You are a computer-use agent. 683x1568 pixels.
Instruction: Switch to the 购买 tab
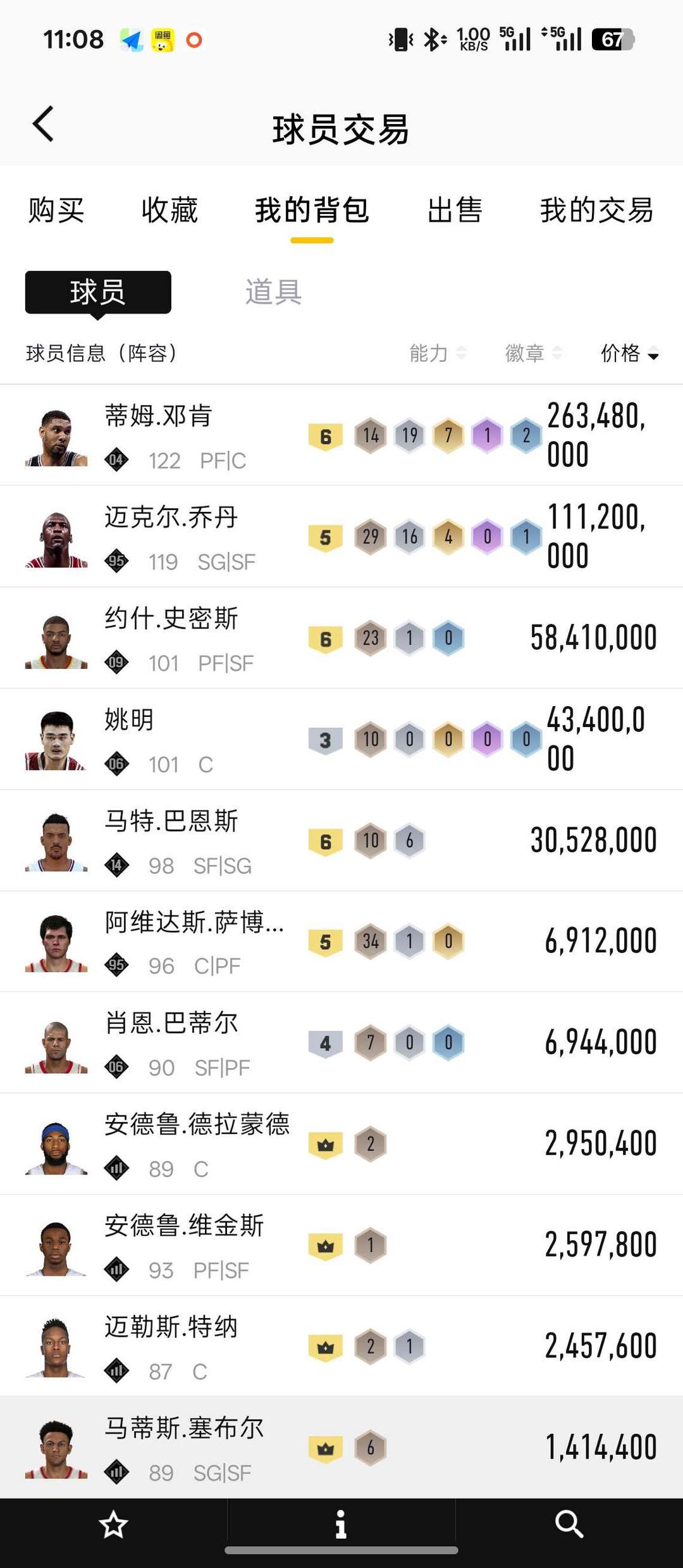point(56,210)
